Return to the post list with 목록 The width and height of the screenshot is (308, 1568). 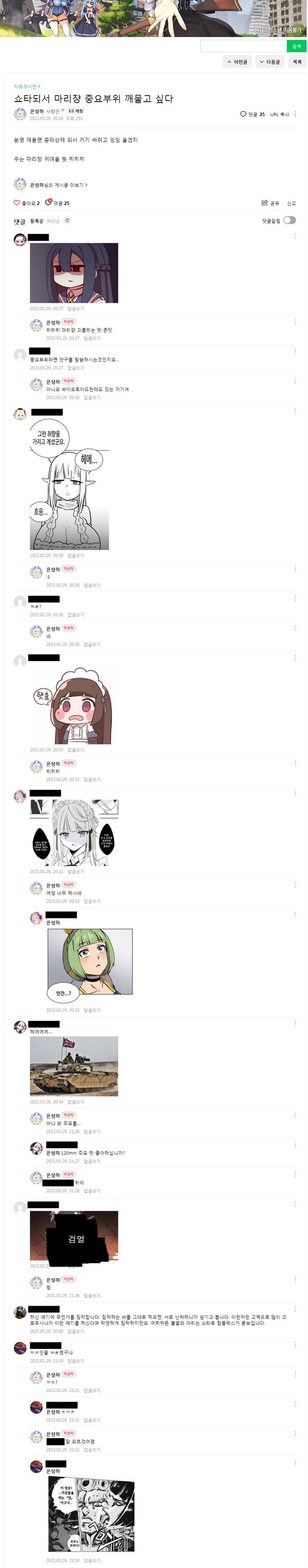point(297,62)
